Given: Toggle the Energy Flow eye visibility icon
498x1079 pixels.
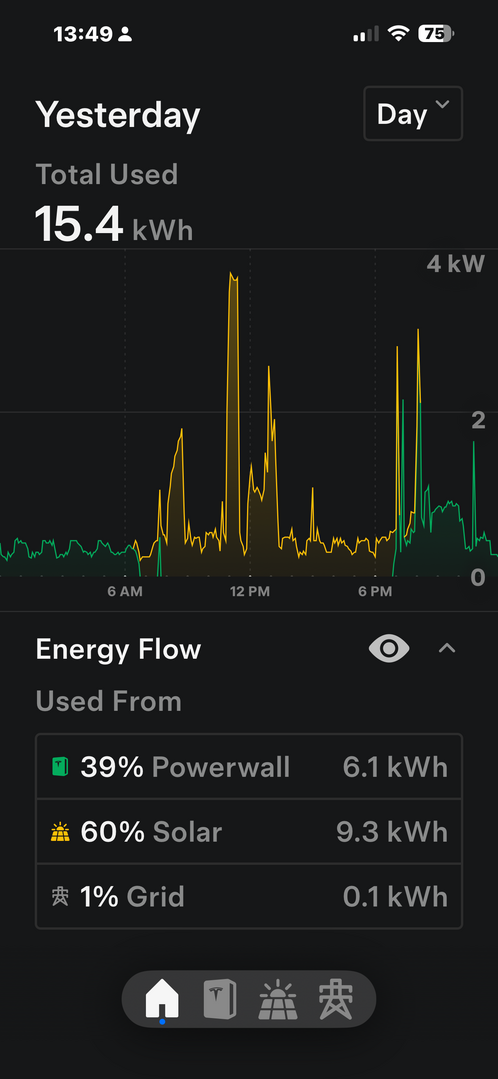Looking at the screenshot, I should pyautogui.click(x=389, y=649).
